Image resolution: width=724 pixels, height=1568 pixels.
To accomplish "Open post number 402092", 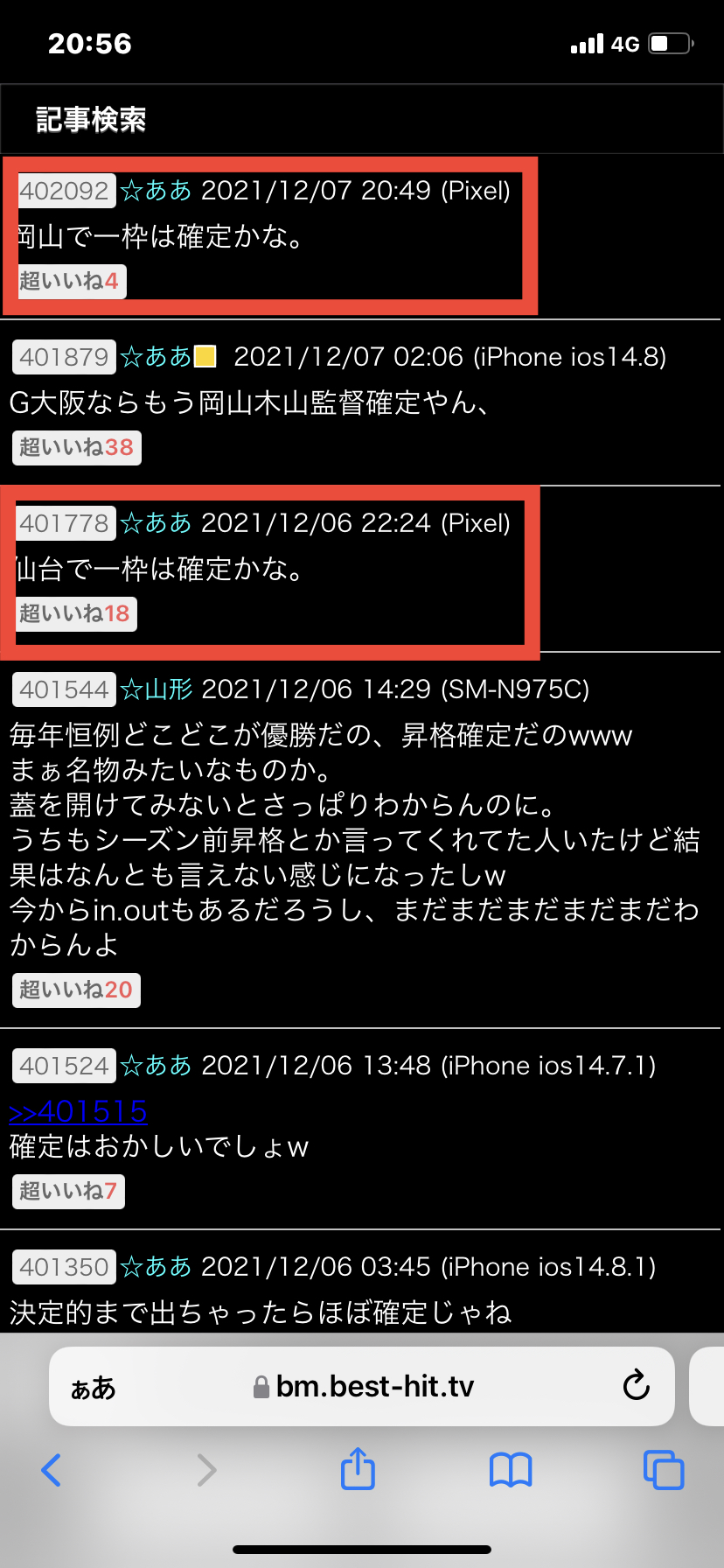I will [65, 190].
